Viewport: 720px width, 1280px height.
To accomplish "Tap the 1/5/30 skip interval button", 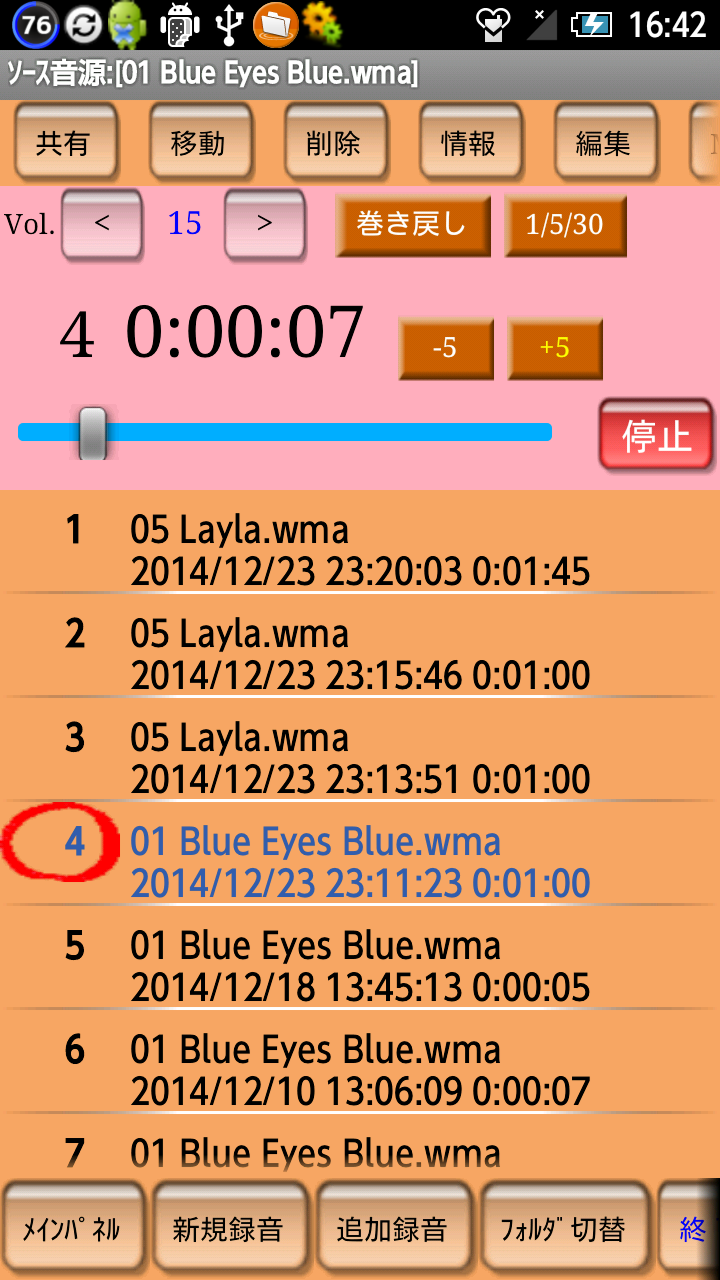I will click(565, 225).
